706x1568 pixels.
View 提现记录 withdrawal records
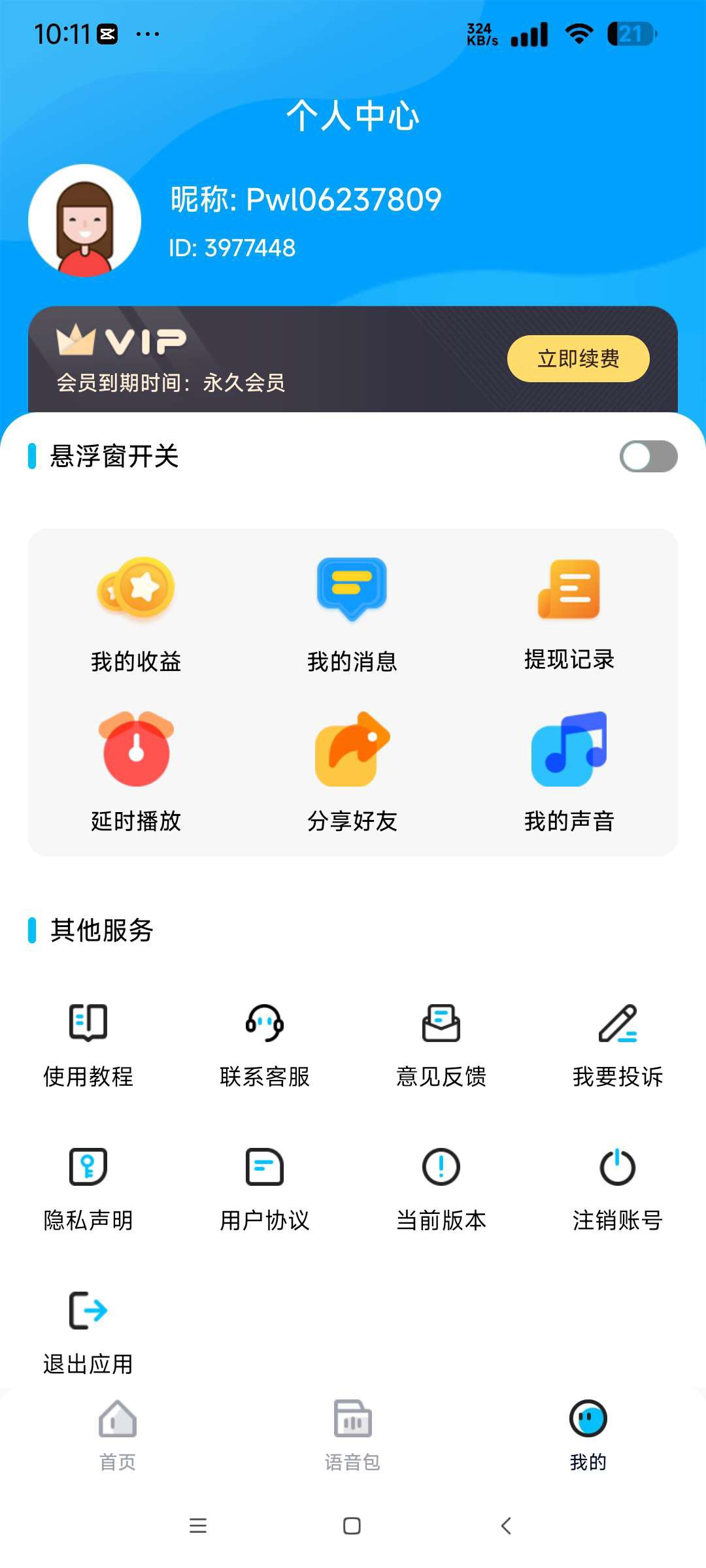[x=569, y=617]
